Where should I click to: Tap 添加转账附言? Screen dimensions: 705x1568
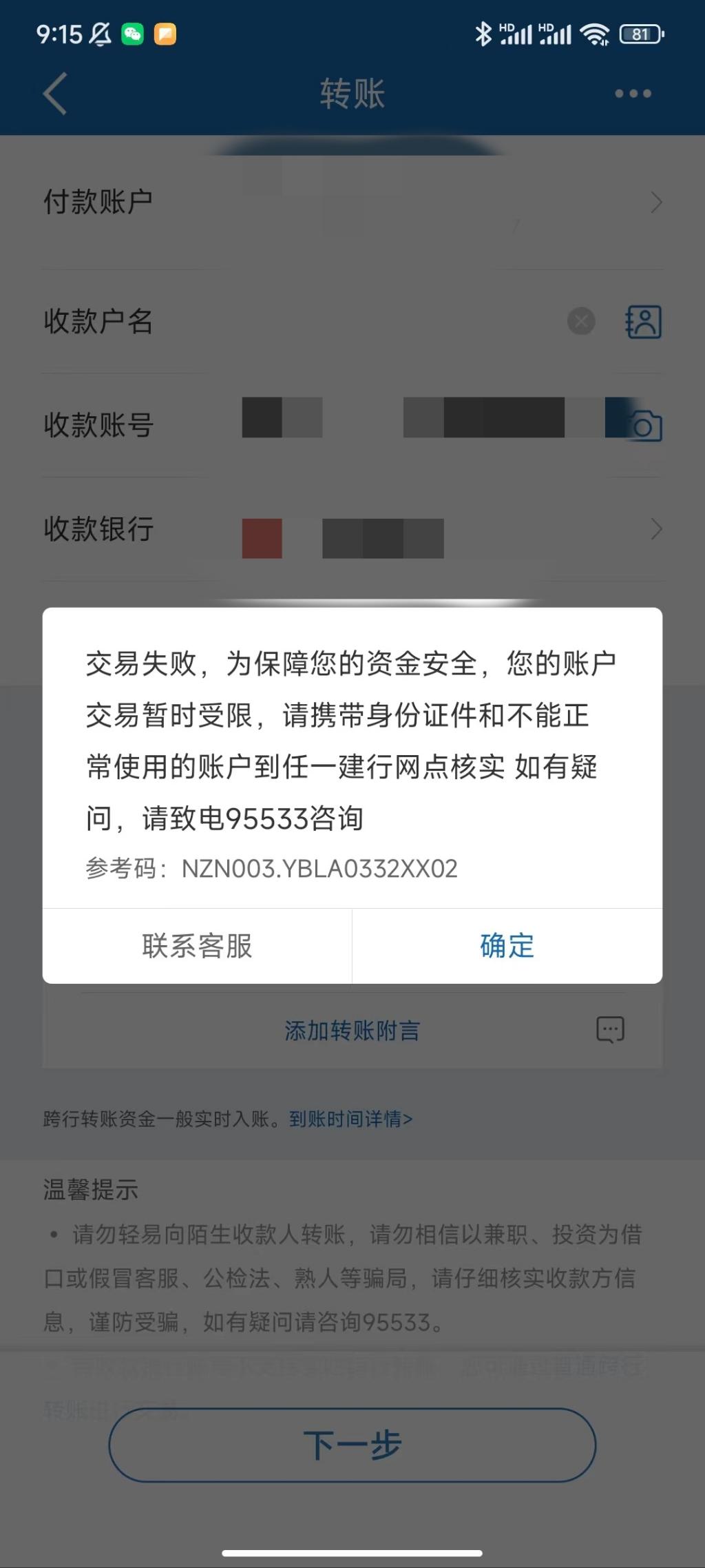(352, 1031)
